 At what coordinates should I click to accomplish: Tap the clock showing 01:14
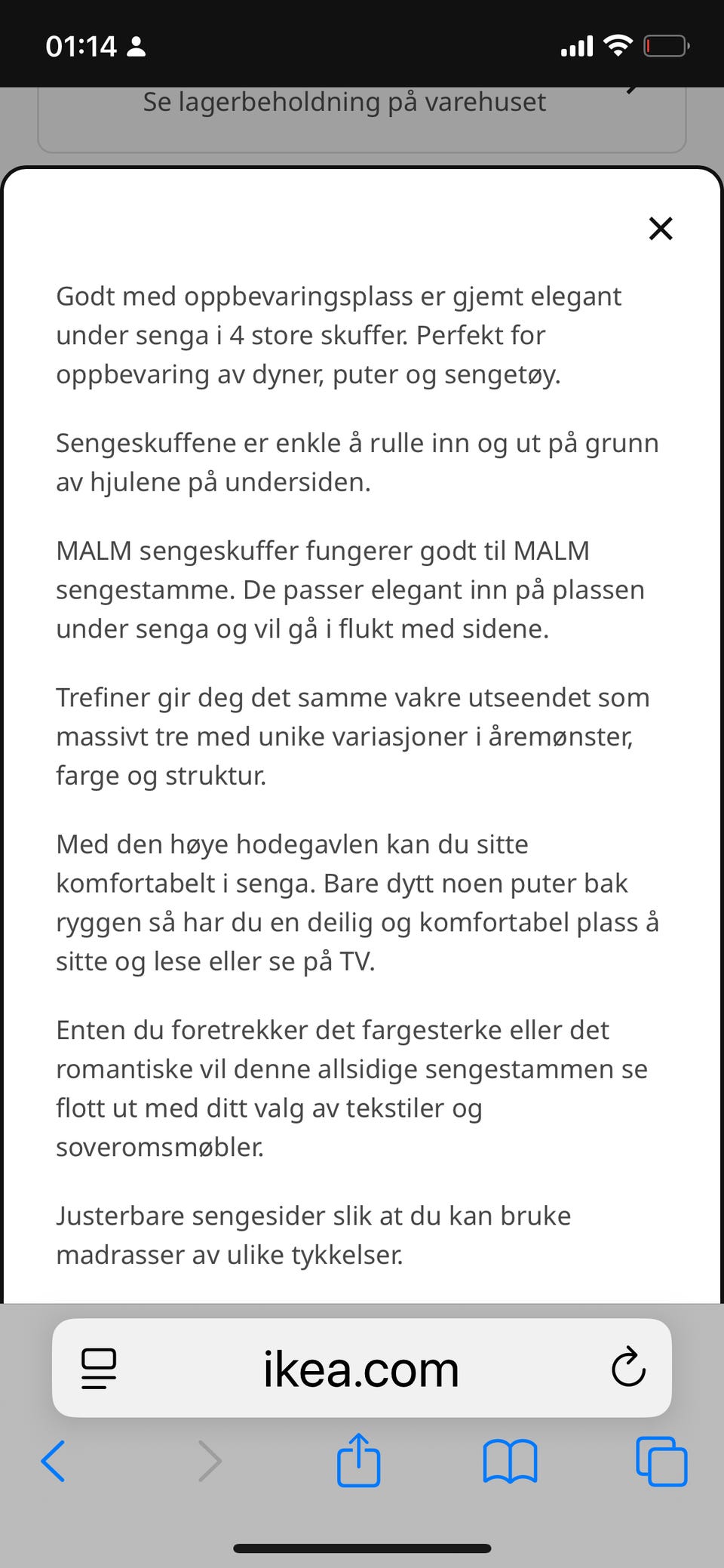coord(83,45)
